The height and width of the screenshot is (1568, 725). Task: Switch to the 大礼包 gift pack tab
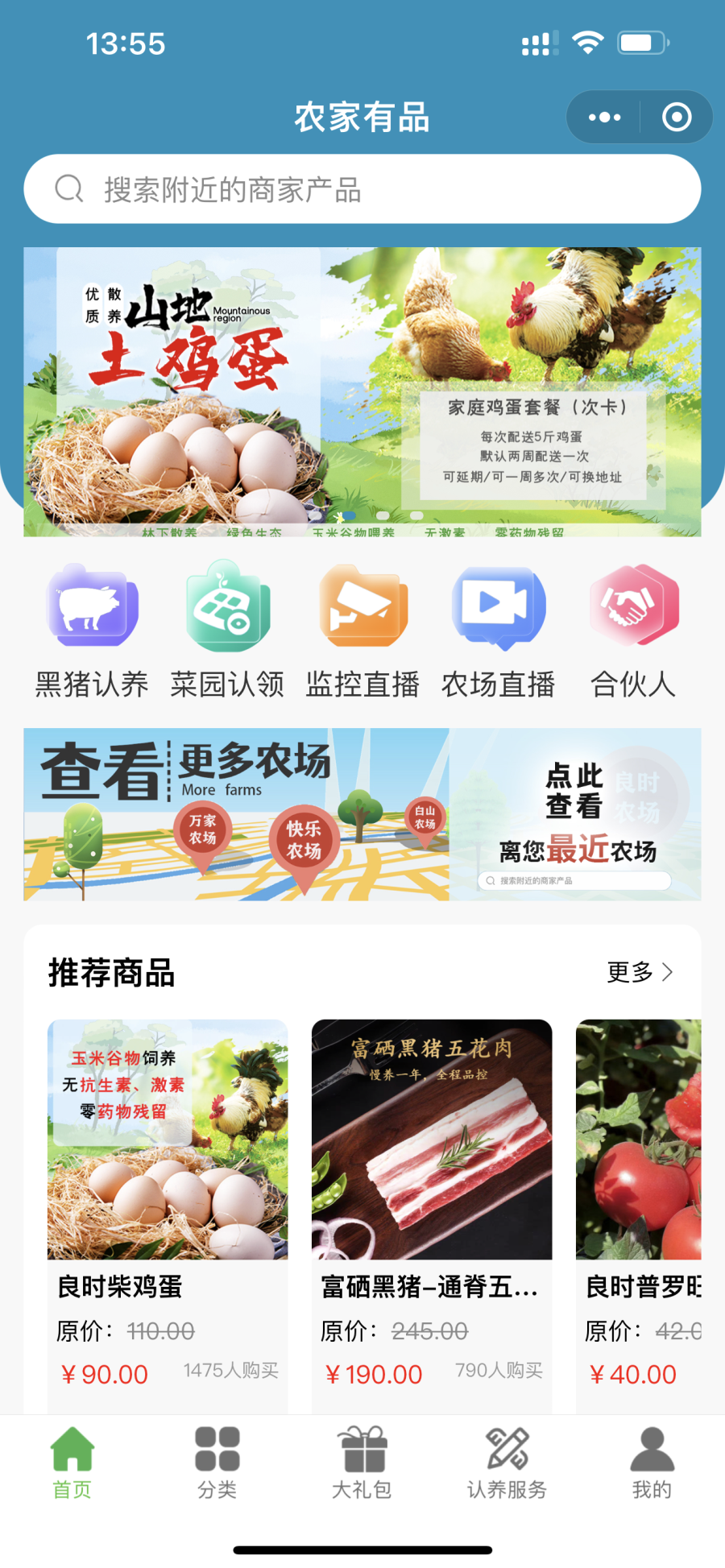point(362,1463)
